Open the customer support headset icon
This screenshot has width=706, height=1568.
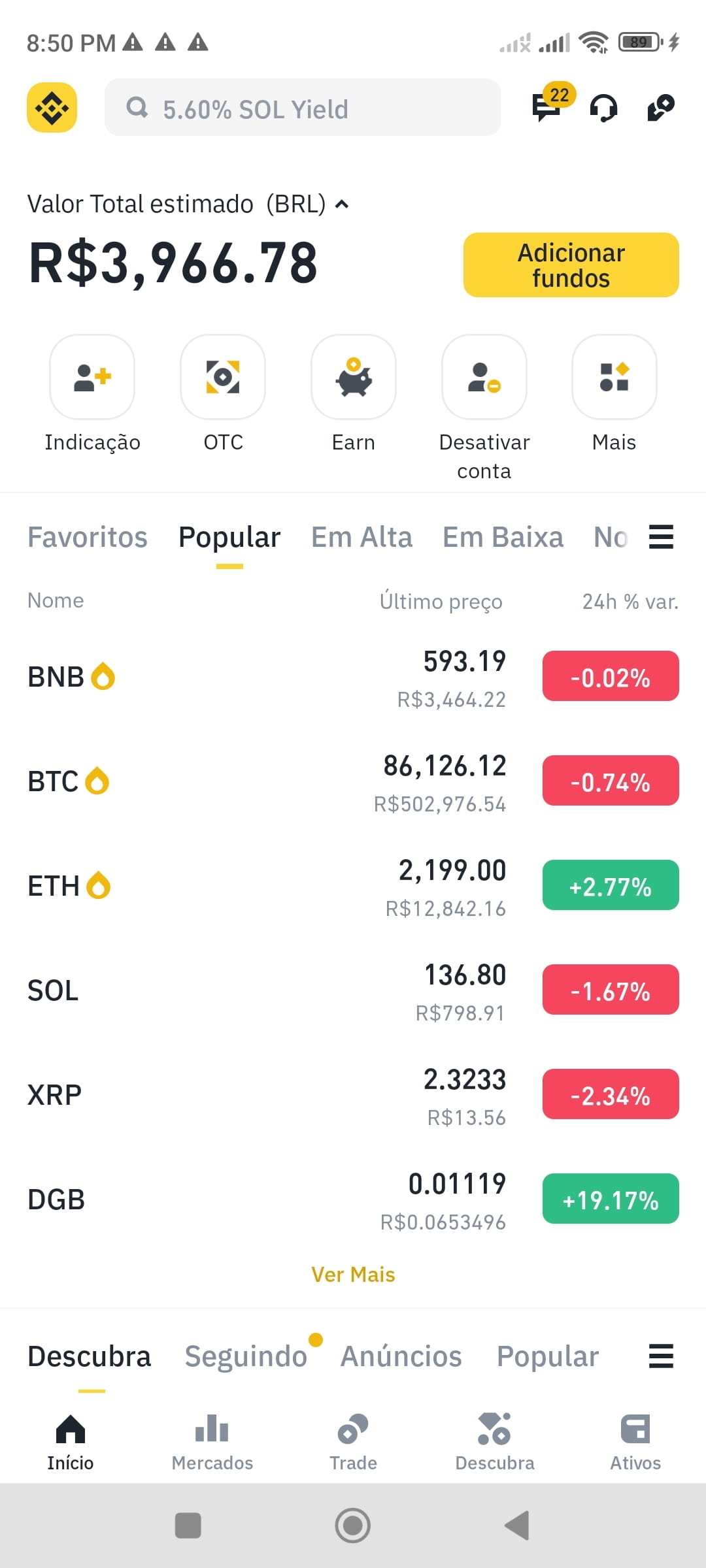click(x=603, y=108)
